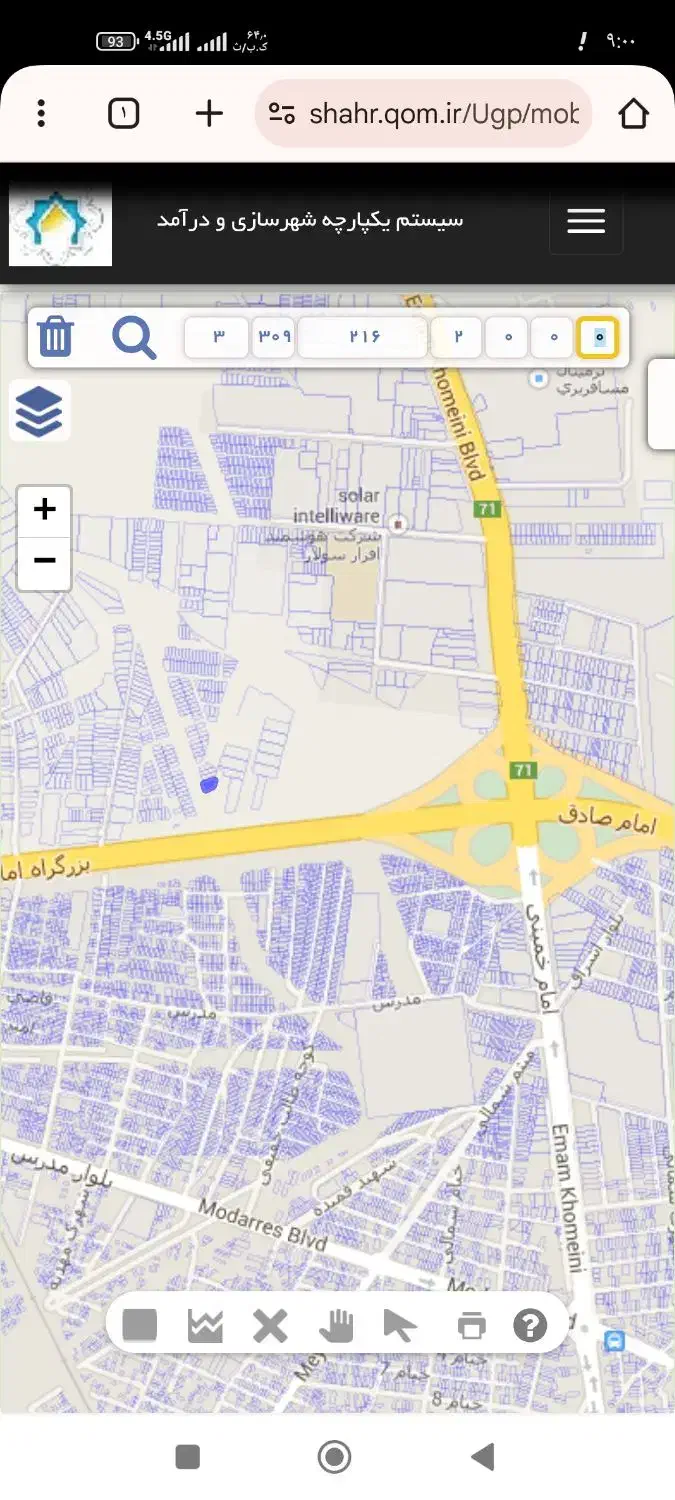The image size is (675, 1500).
Task: Open the help question mark
Action: click(530, 1326)
